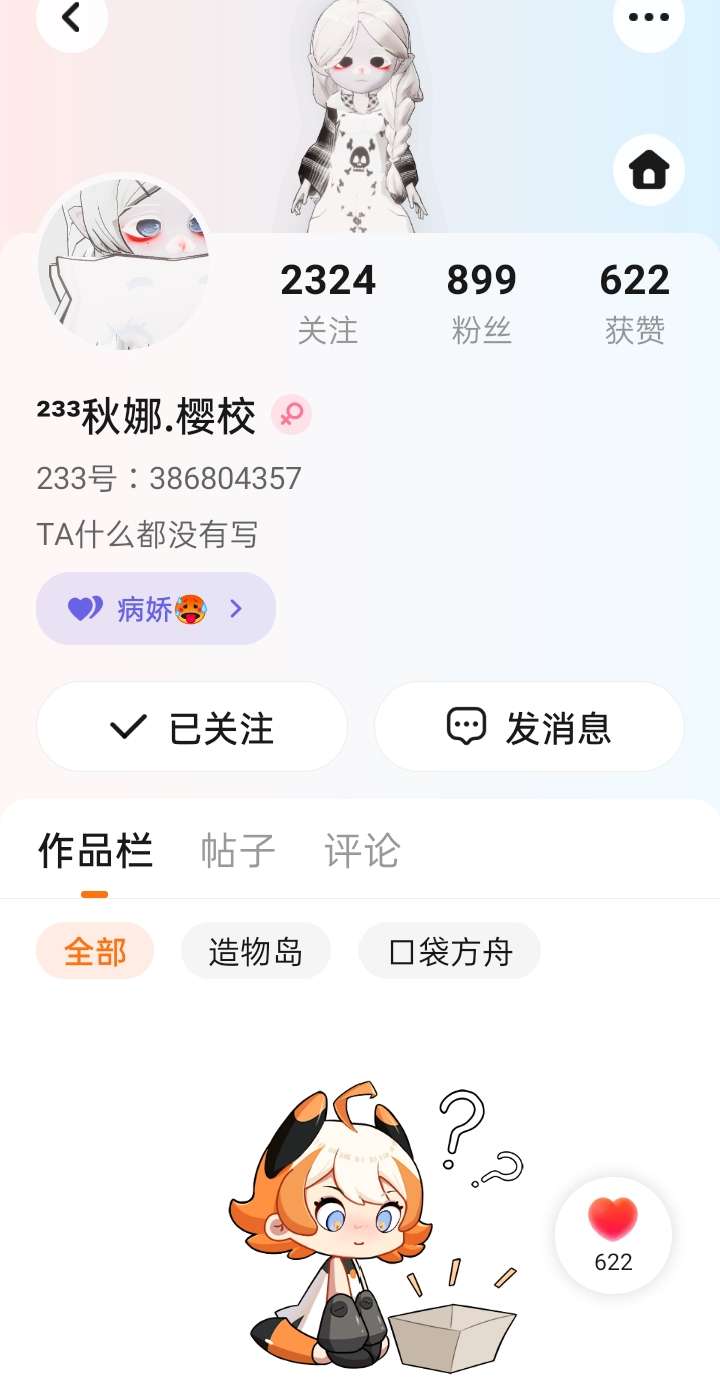720x1386 pixels.
Task: Tap the floating heart like button
Action: [613, 1234]
